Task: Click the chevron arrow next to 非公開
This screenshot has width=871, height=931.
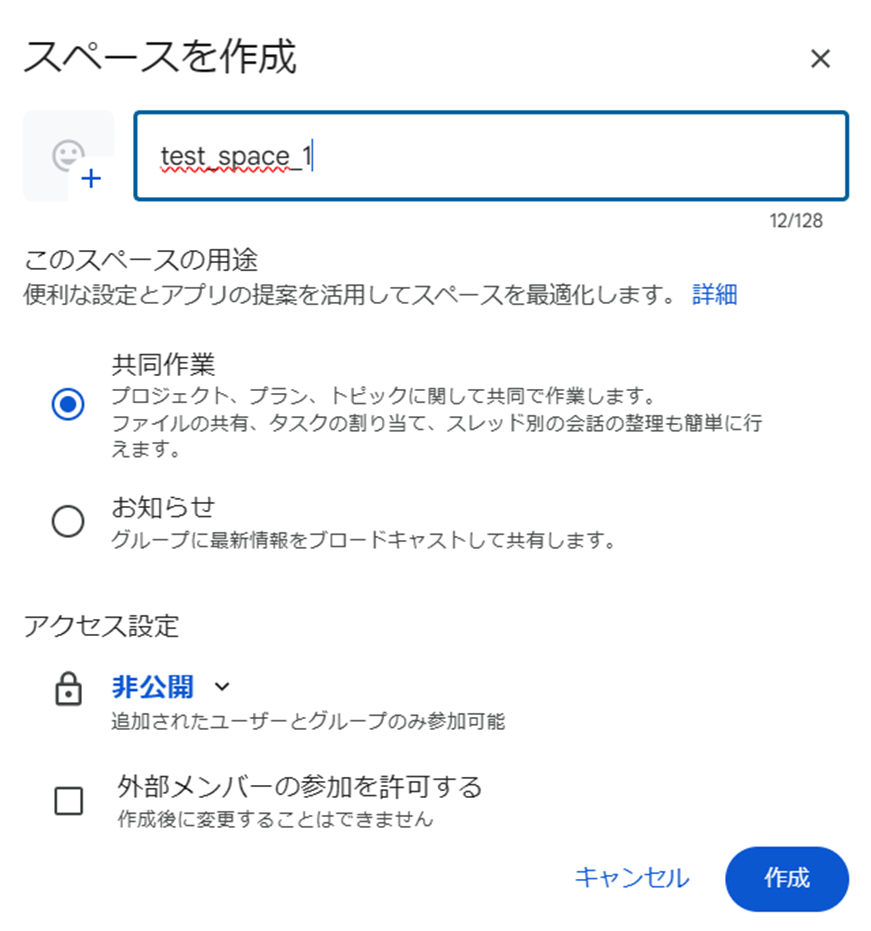Action: 221,687
